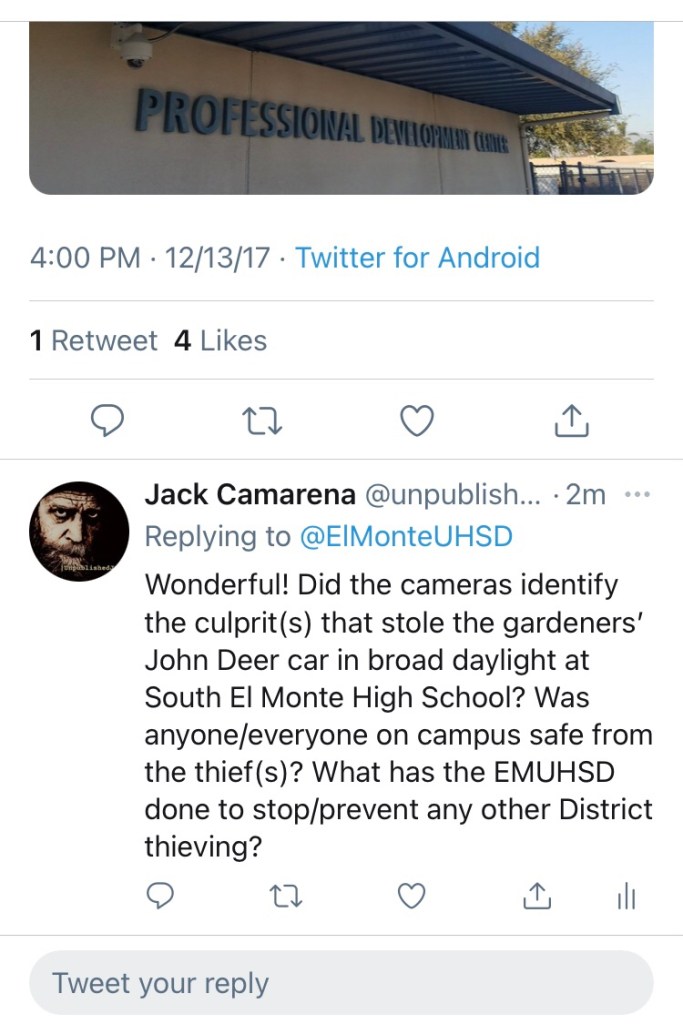View tweet activity for Jack Camarena's reply
The image size is (683, 1024).
[x=626, y=896]
